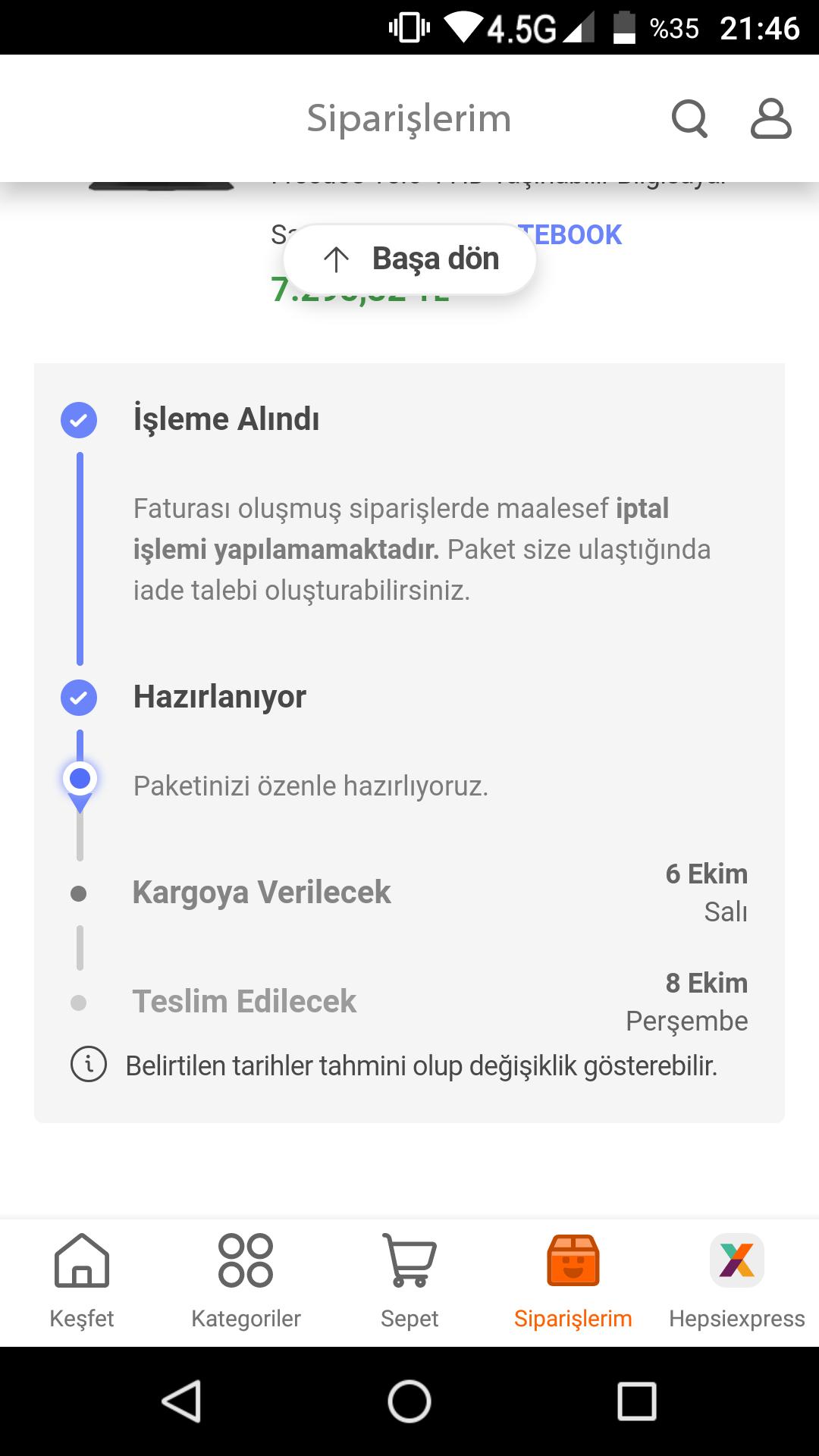Open the Sepet cart tab
This screenshot has height=1456, width=819.
[409, 1280]
